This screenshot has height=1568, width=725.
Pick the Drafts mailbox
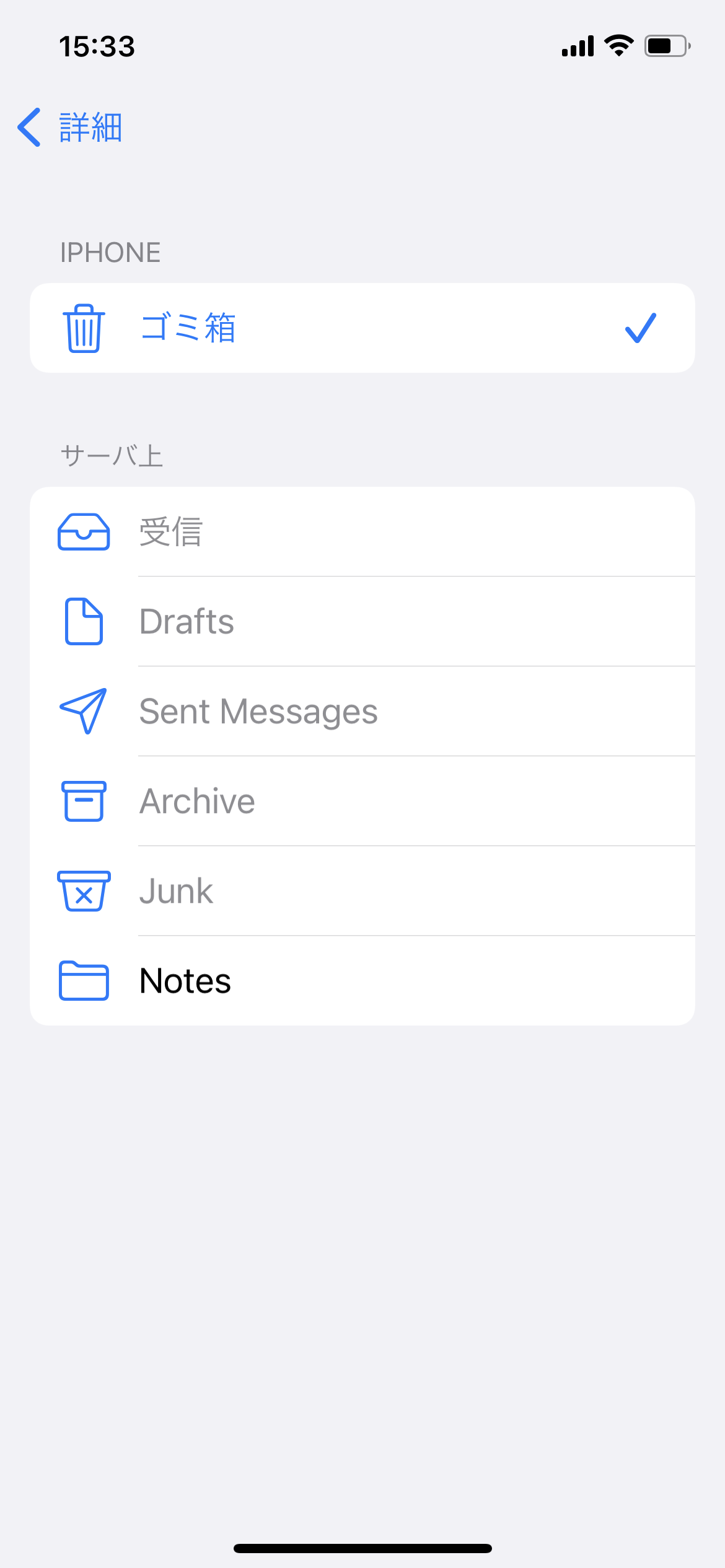click(x=362, y=622)
